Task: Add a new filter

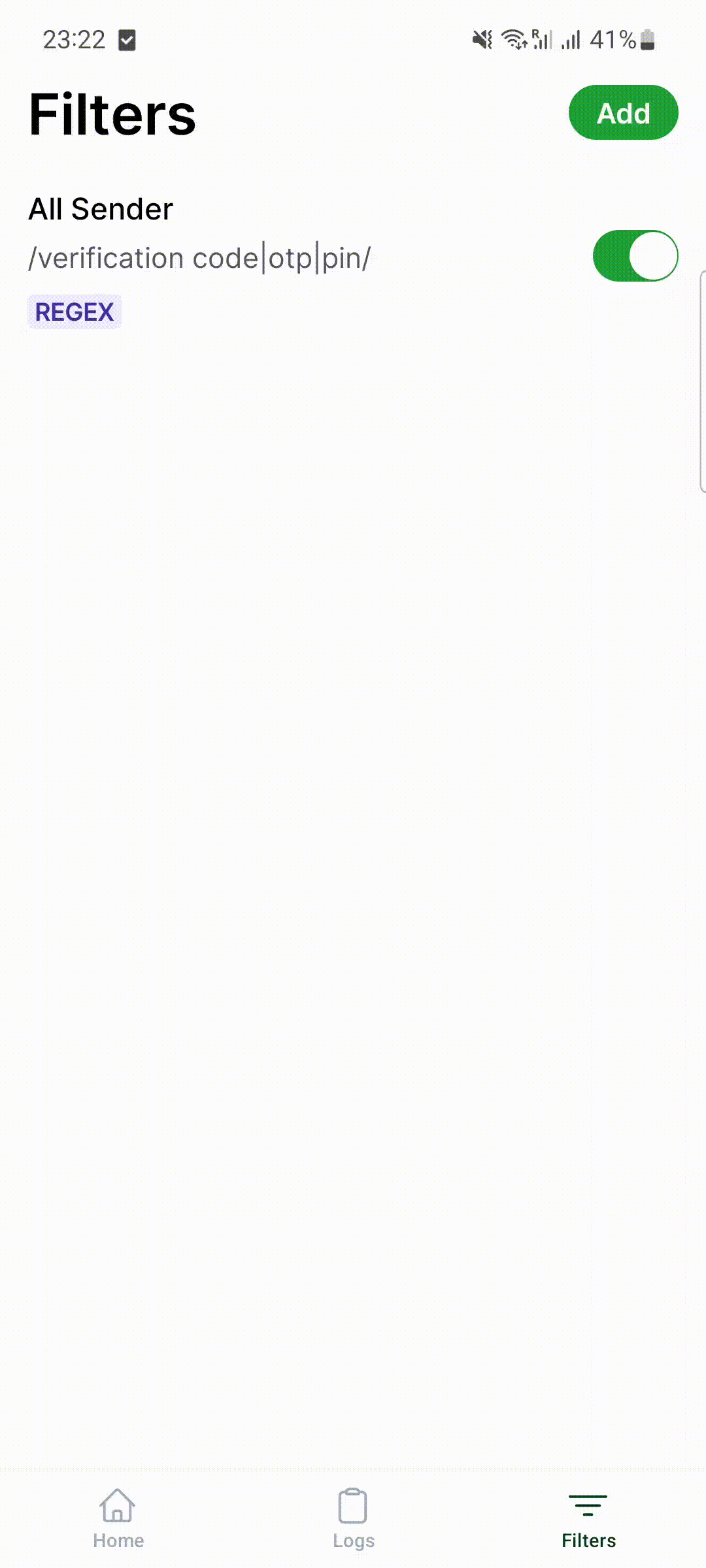Action: (623, 112)
